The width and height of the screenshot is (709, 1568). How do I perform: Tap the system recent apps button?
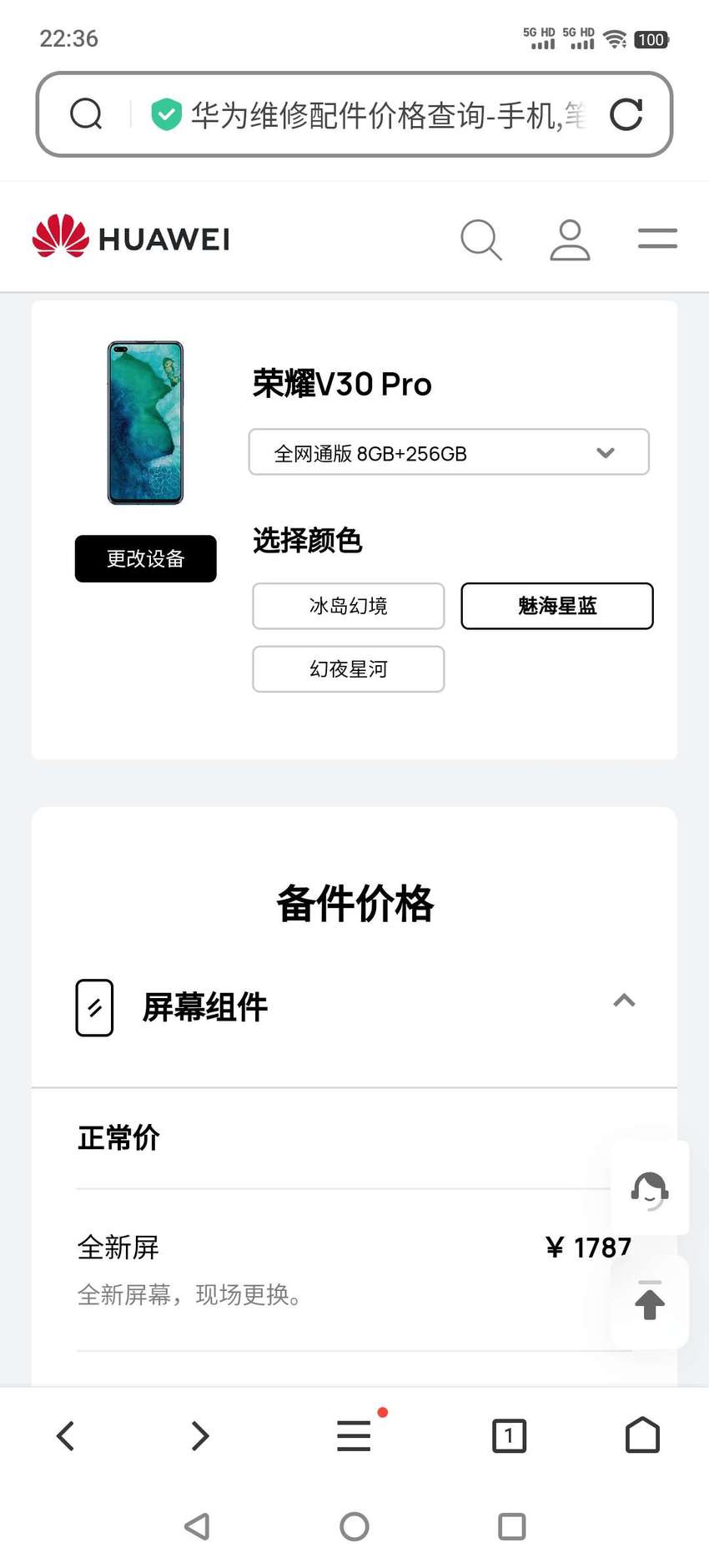click(x=511, y=1526)
